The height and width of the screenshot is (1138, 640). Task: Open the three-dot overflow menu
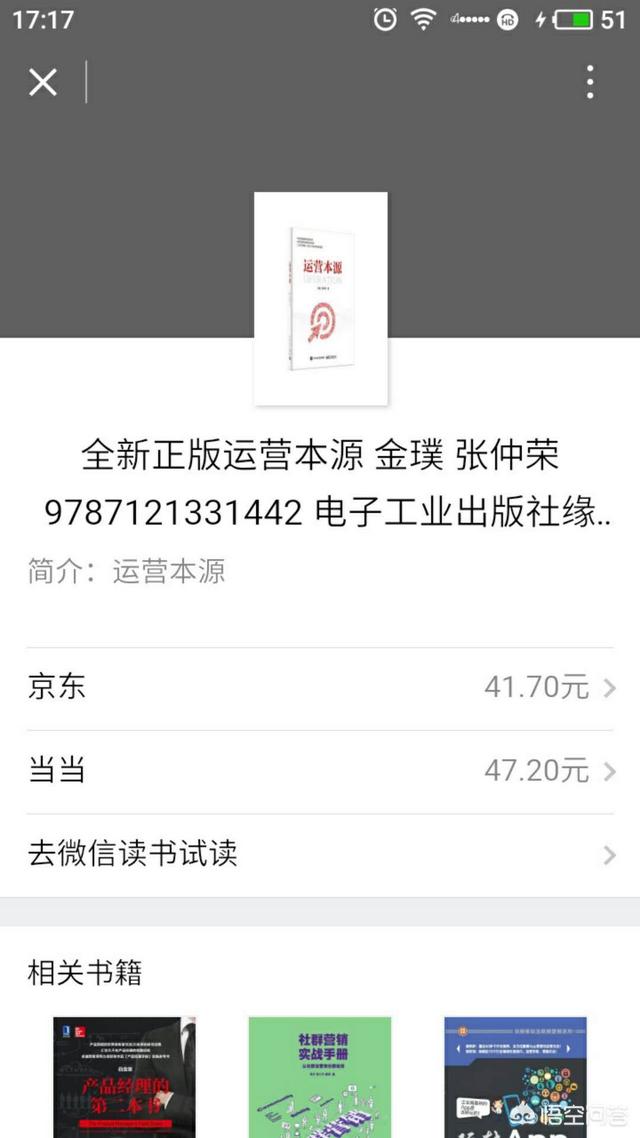[x=590, y=82]
